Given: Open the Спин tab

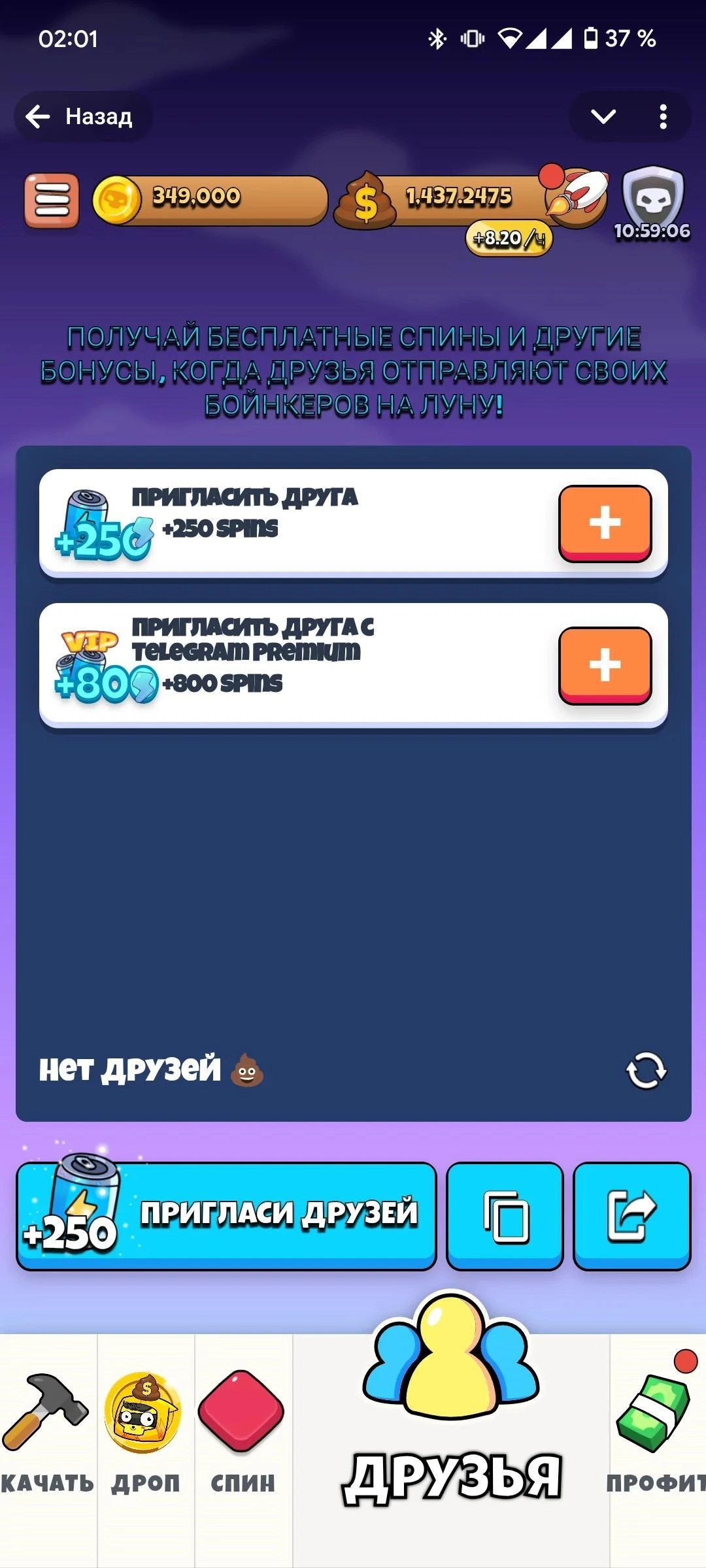Looking at the screenshot, I should coord(243,1437).
